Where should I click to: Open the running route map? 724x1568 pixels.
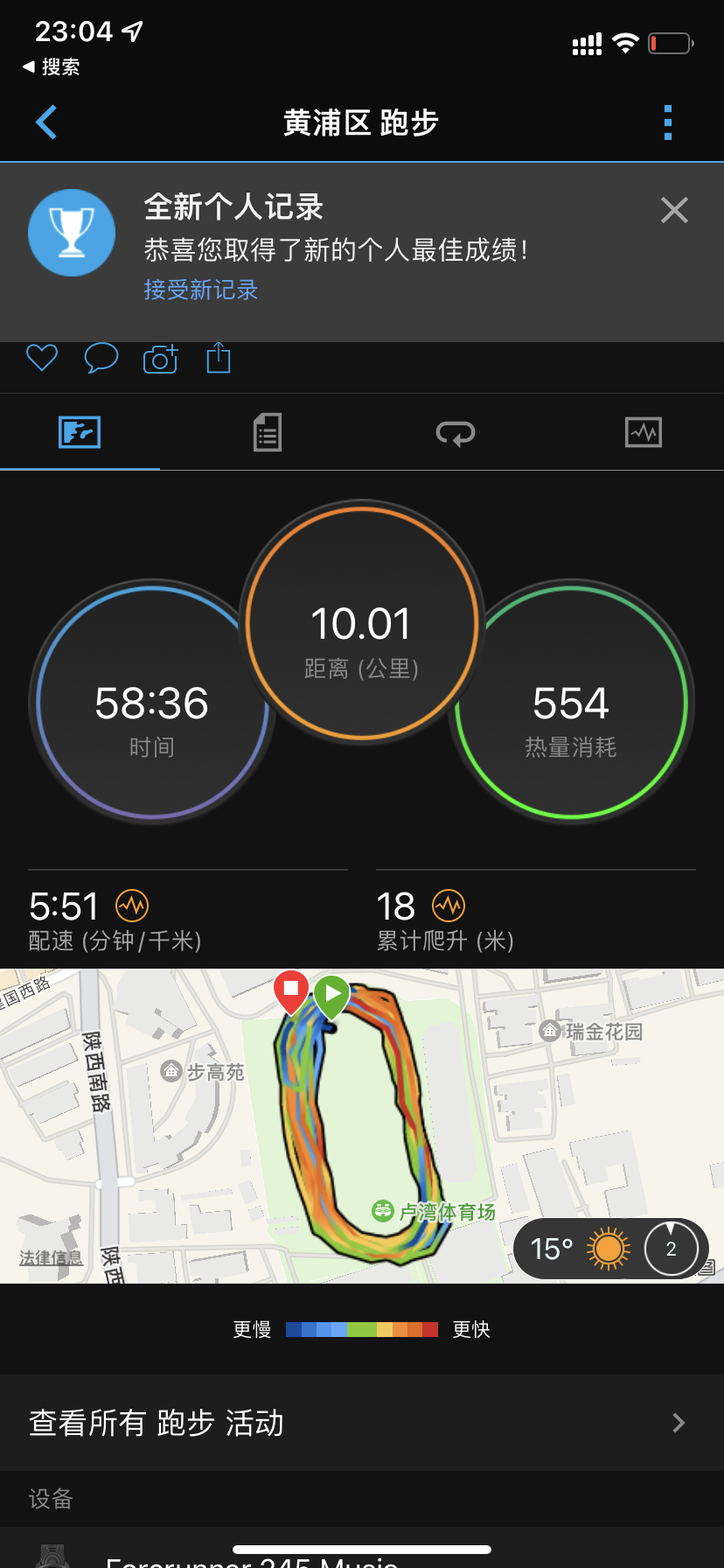(x=362, y=1126)
